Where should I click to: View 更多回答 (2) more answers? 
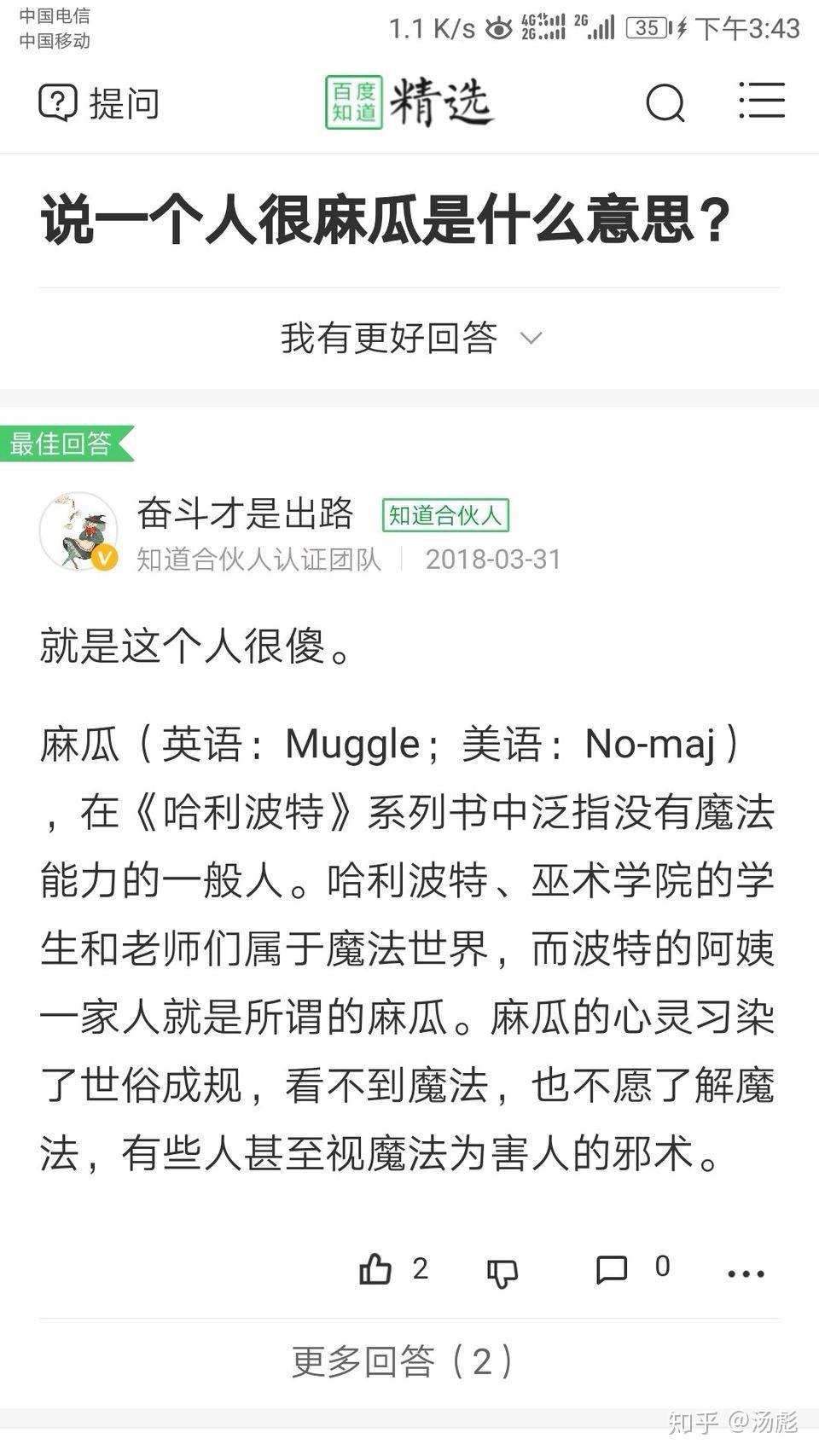click(x=403, y=1361)
